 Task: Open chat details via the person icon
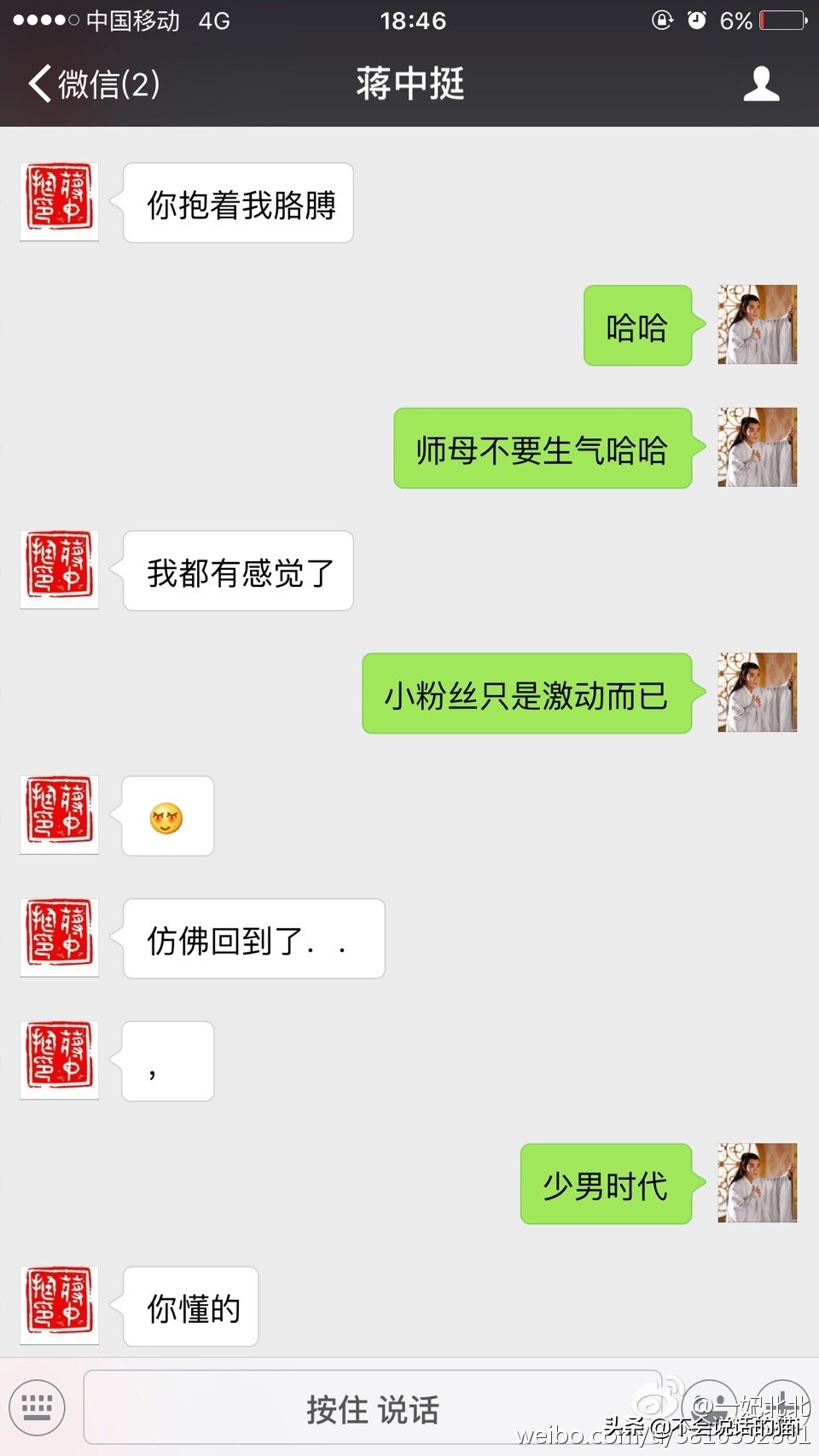762,84
